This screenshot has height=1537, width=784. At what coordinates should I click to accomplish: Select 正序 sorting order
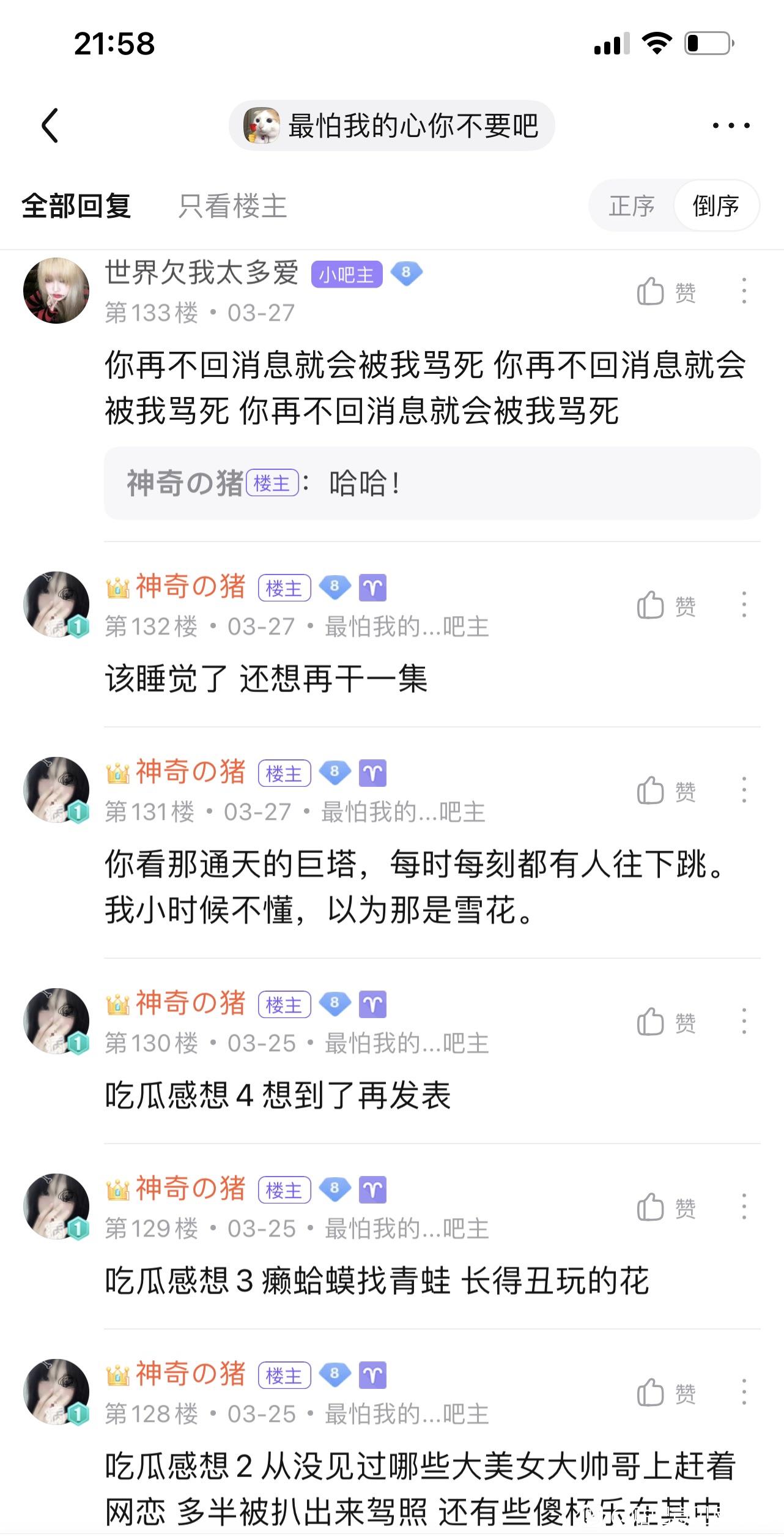632,206
